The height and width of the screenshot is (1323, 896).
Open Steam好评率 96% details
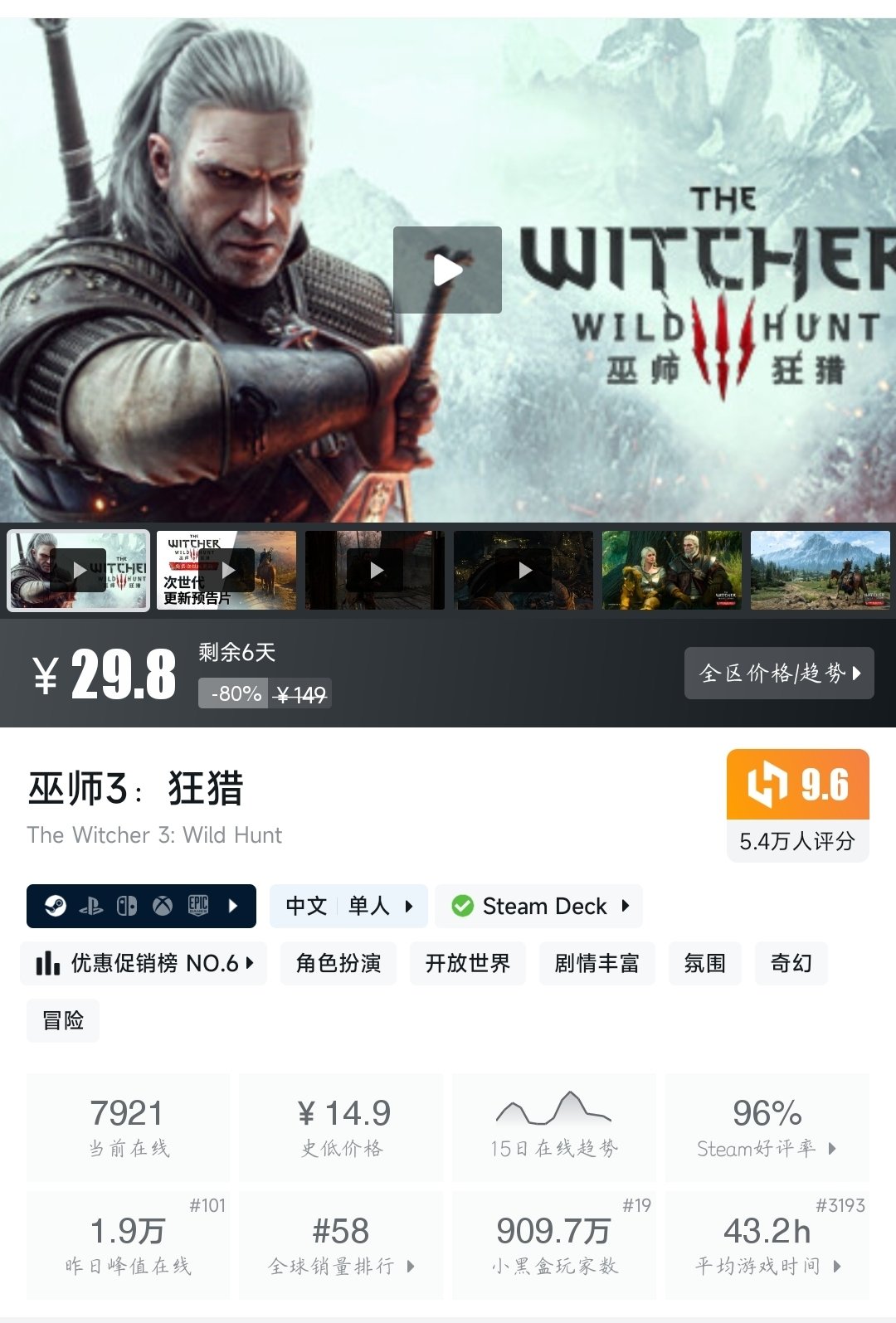767,1127
